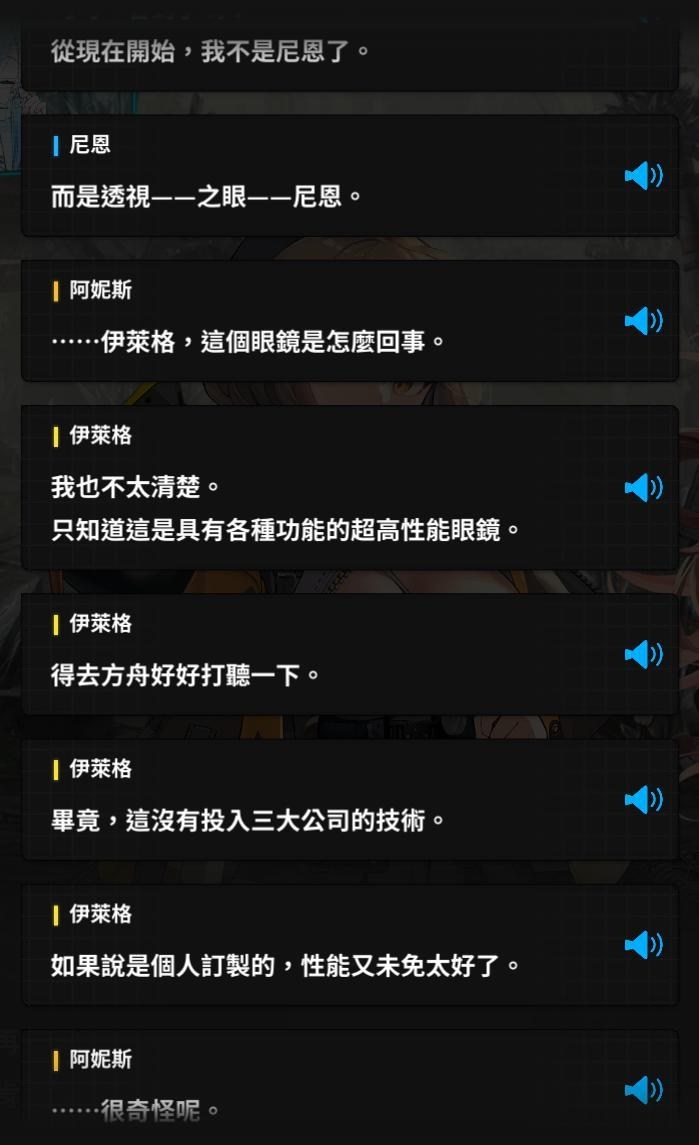Play audio for 而是透視——之眼——尼恩 line
The image size is (699, 1145).
pos(643,175)
